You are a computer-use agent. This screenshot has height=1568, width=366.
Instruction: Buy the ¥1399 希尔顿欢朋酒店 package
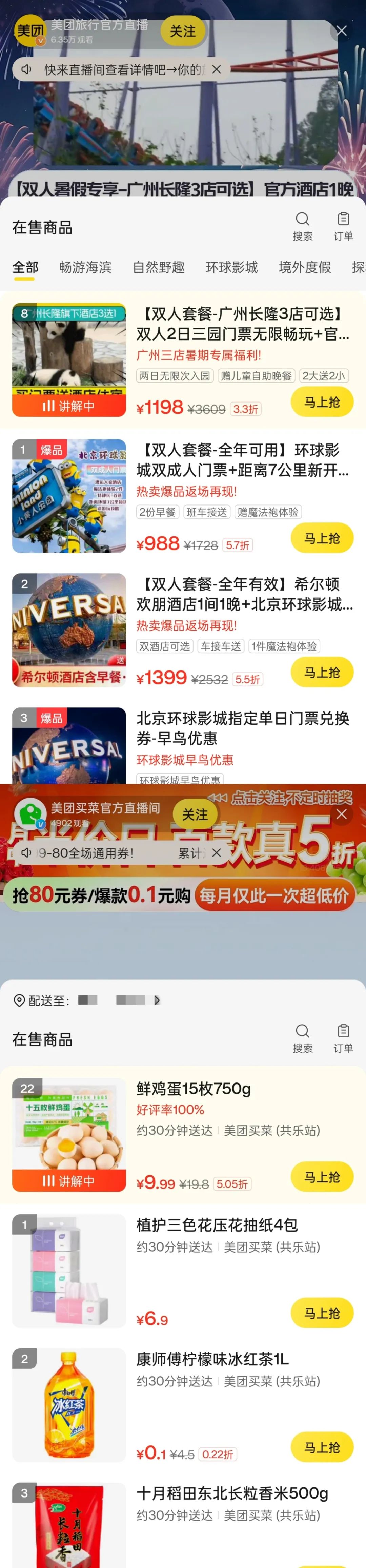(322, 672)
